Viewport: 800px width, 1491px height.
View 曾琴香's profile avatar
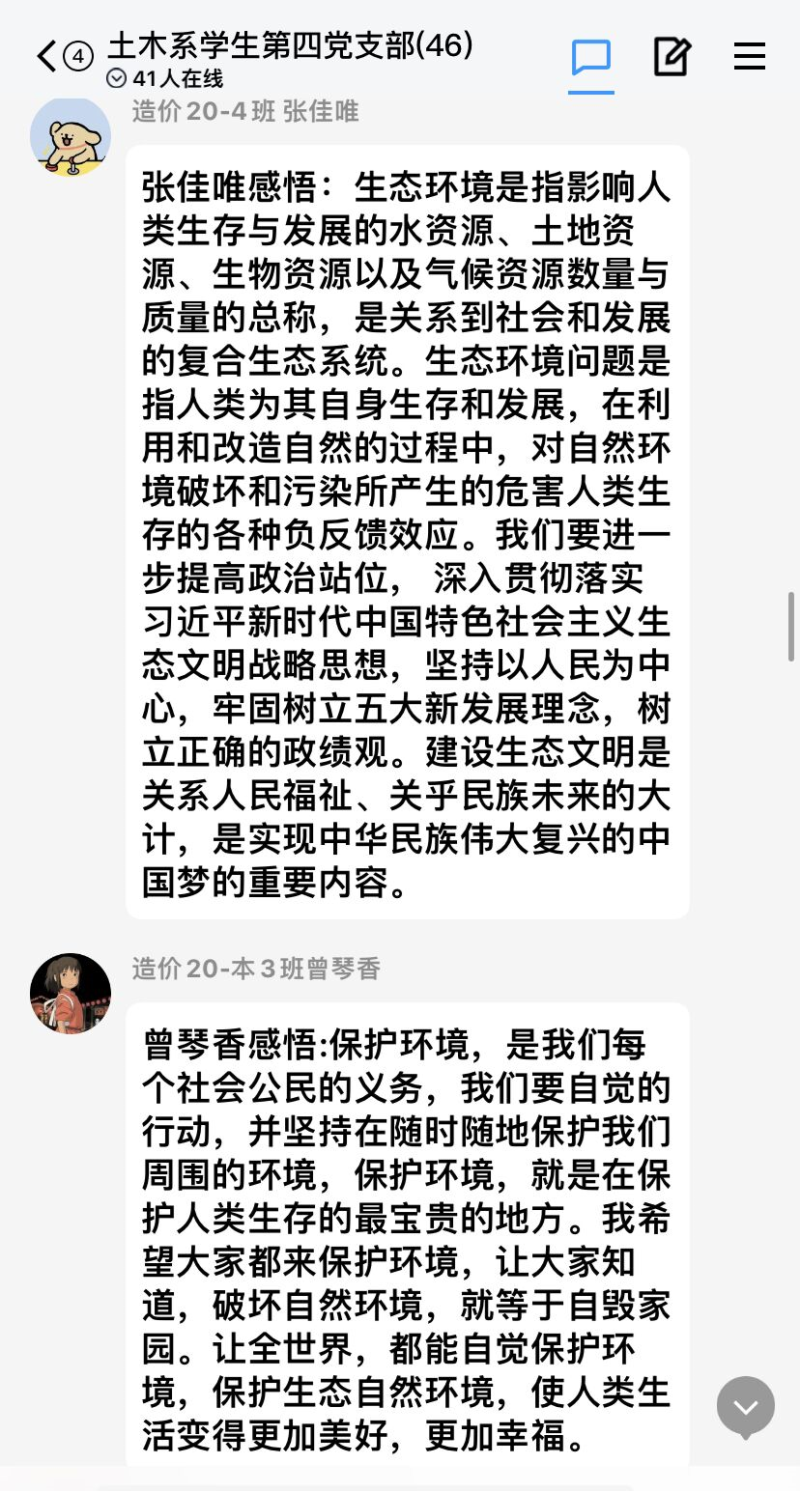[x=70, y=993]
